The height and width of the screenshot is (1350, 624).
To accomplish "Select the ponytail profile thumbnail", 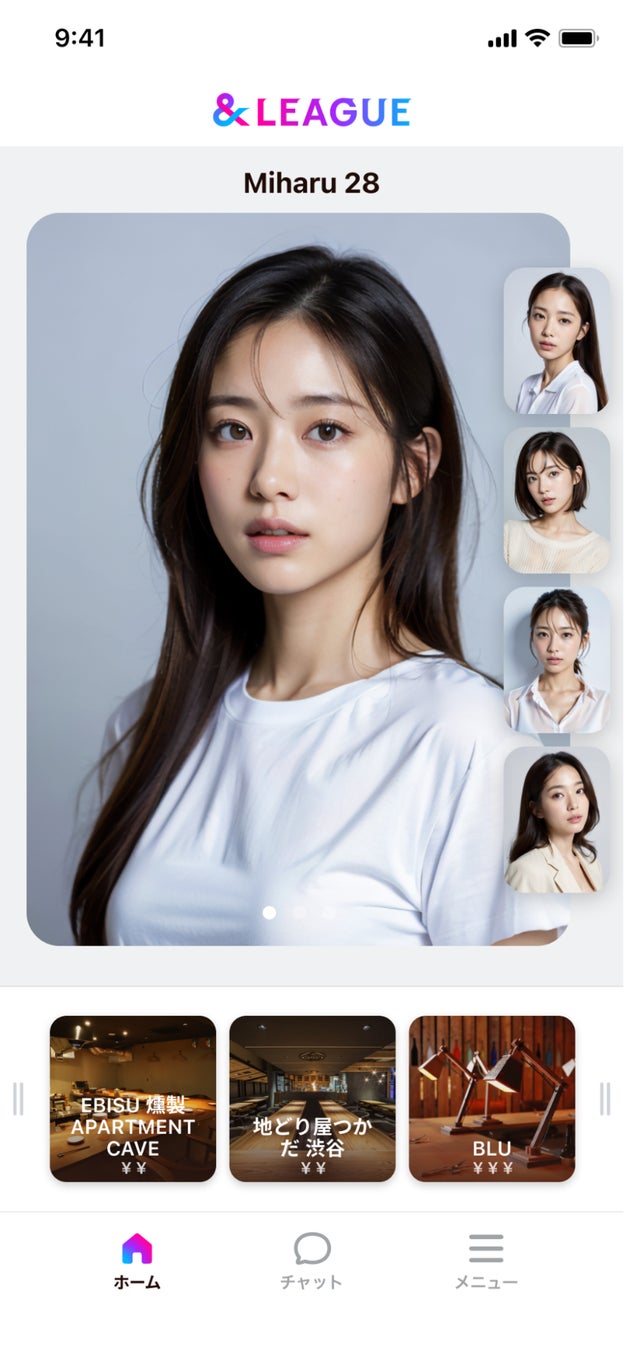I will tap(556, 660).
